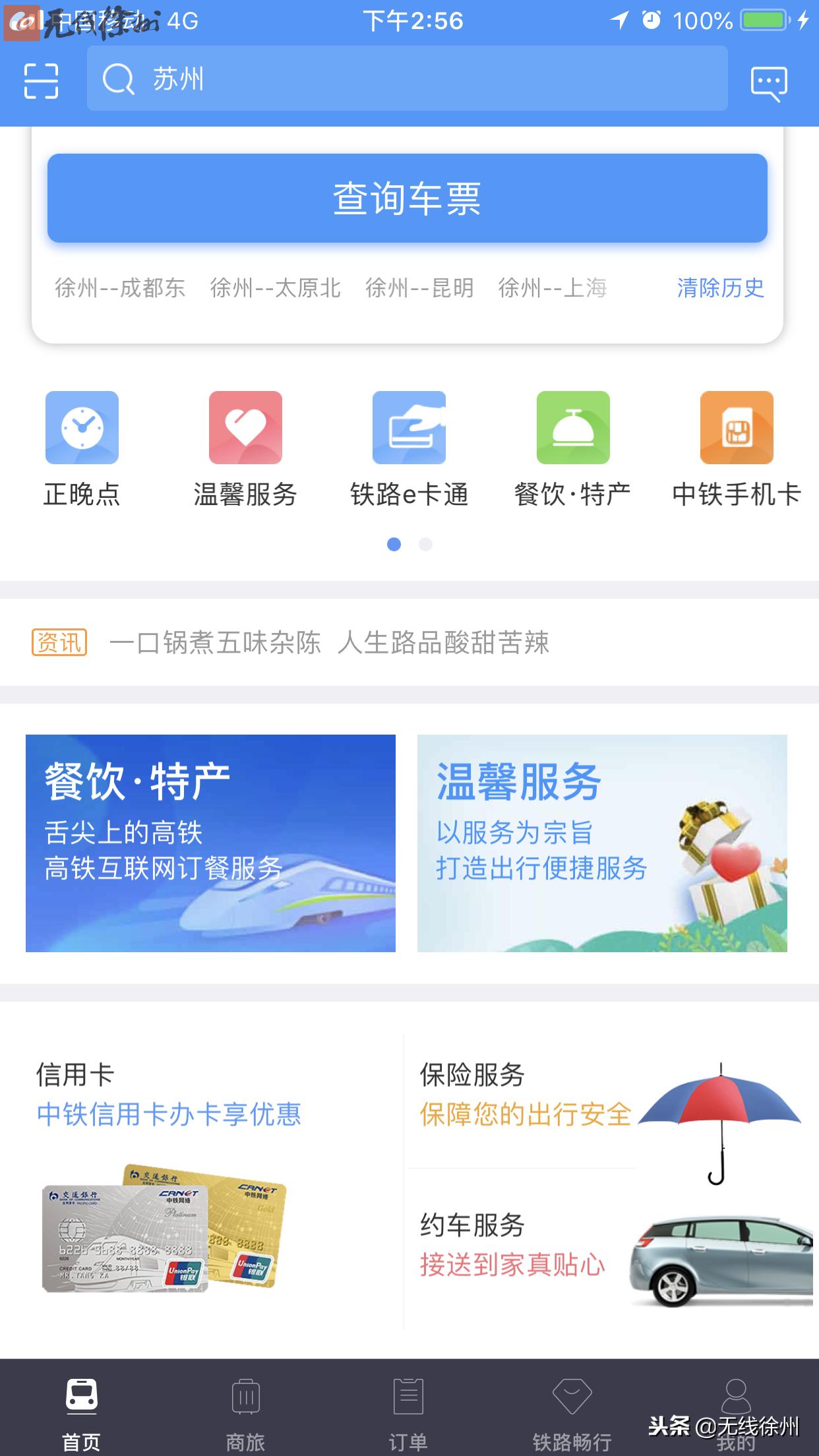Tap the second carousel page dot
The height and width of the screenshot is (1456, 819).
tap(425, 544)
